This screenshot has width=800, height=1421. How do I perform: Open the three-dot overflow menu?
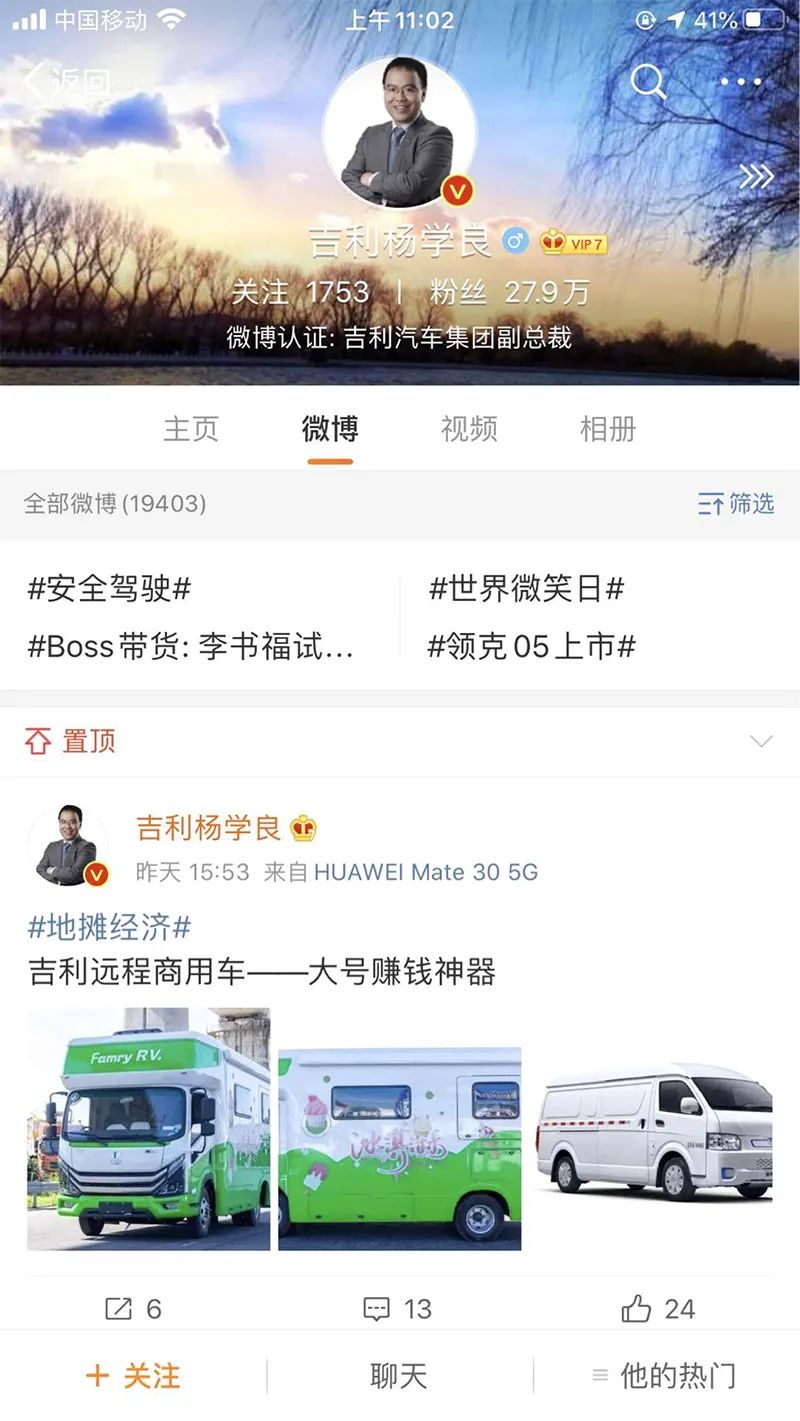point(741,82)
